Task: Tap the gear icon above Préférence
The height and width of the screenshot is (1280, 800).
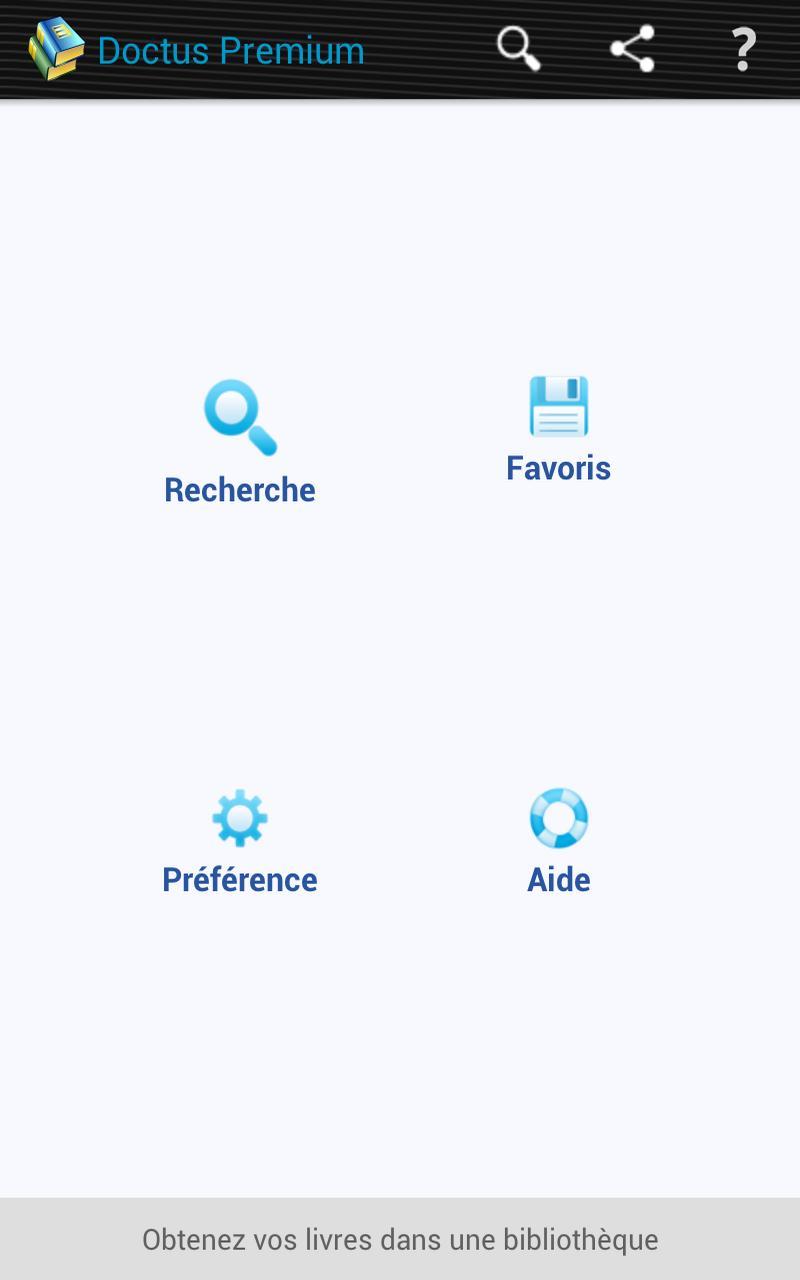Action: click(x=239, y=817)
